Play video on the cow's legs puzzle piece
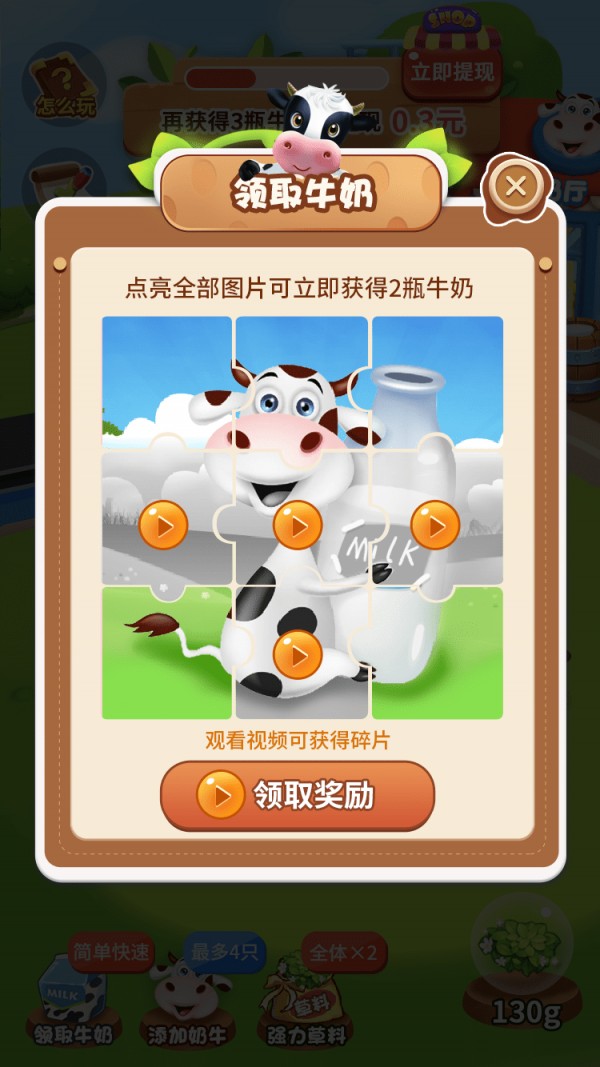Viewport: 600px width, 1067px height. click(x=297, y=655)
